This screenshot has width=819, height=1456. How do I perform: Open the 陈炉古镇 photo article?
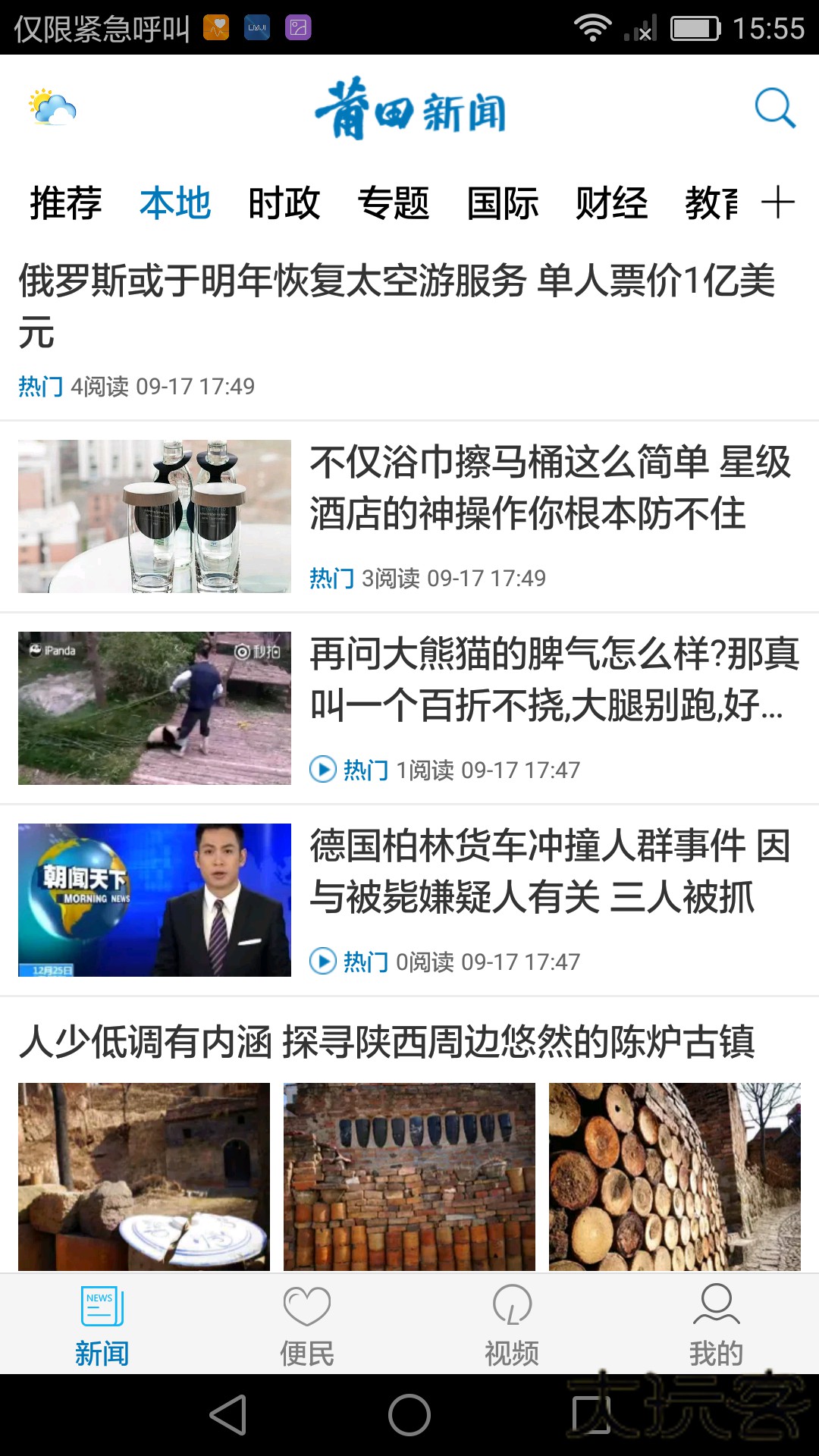tap(387, 1042)
